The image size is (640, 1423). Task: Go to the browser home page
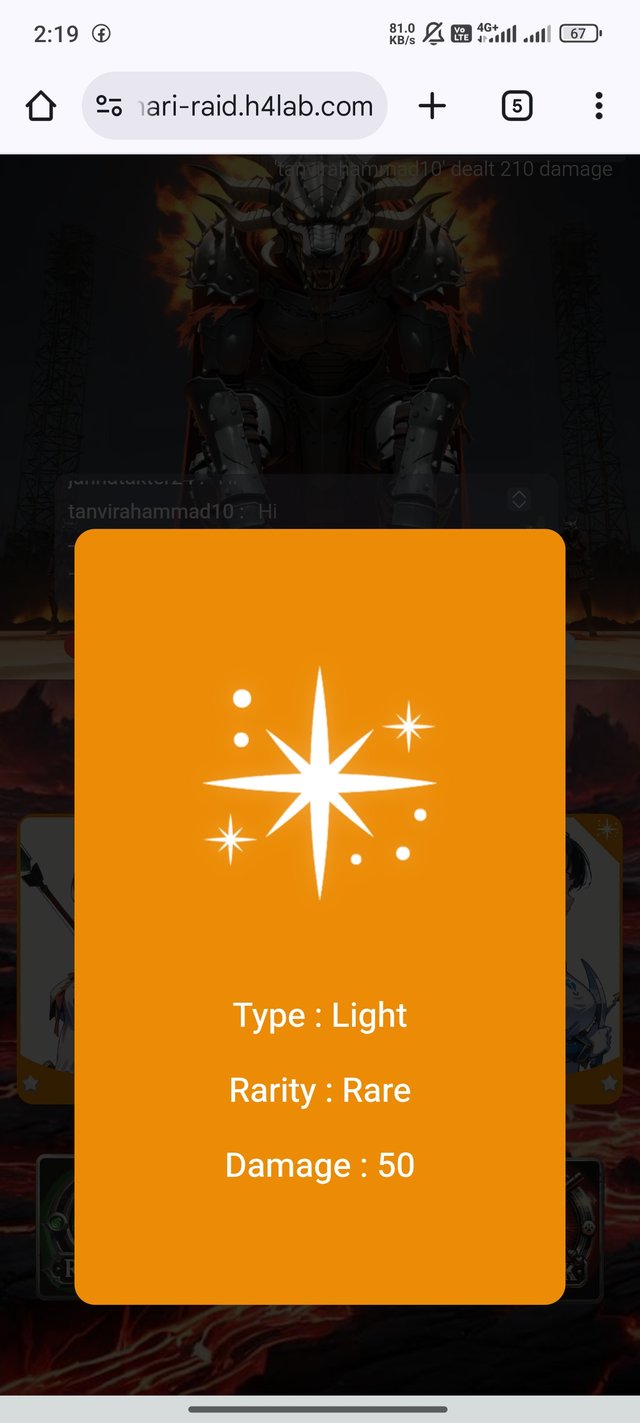[x=41, y=106]
